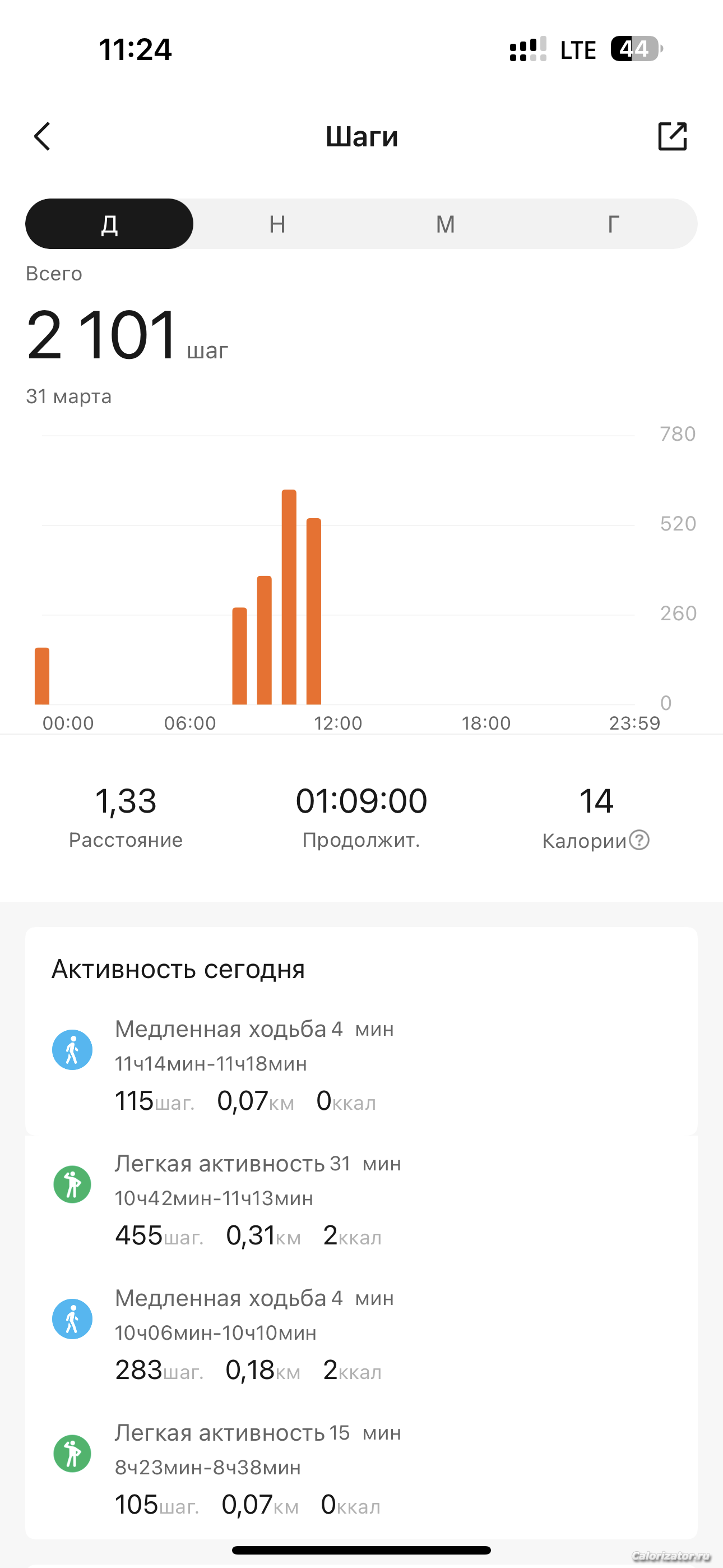Switch to the М (month) view
The image size is (723, 1568).
446,224
